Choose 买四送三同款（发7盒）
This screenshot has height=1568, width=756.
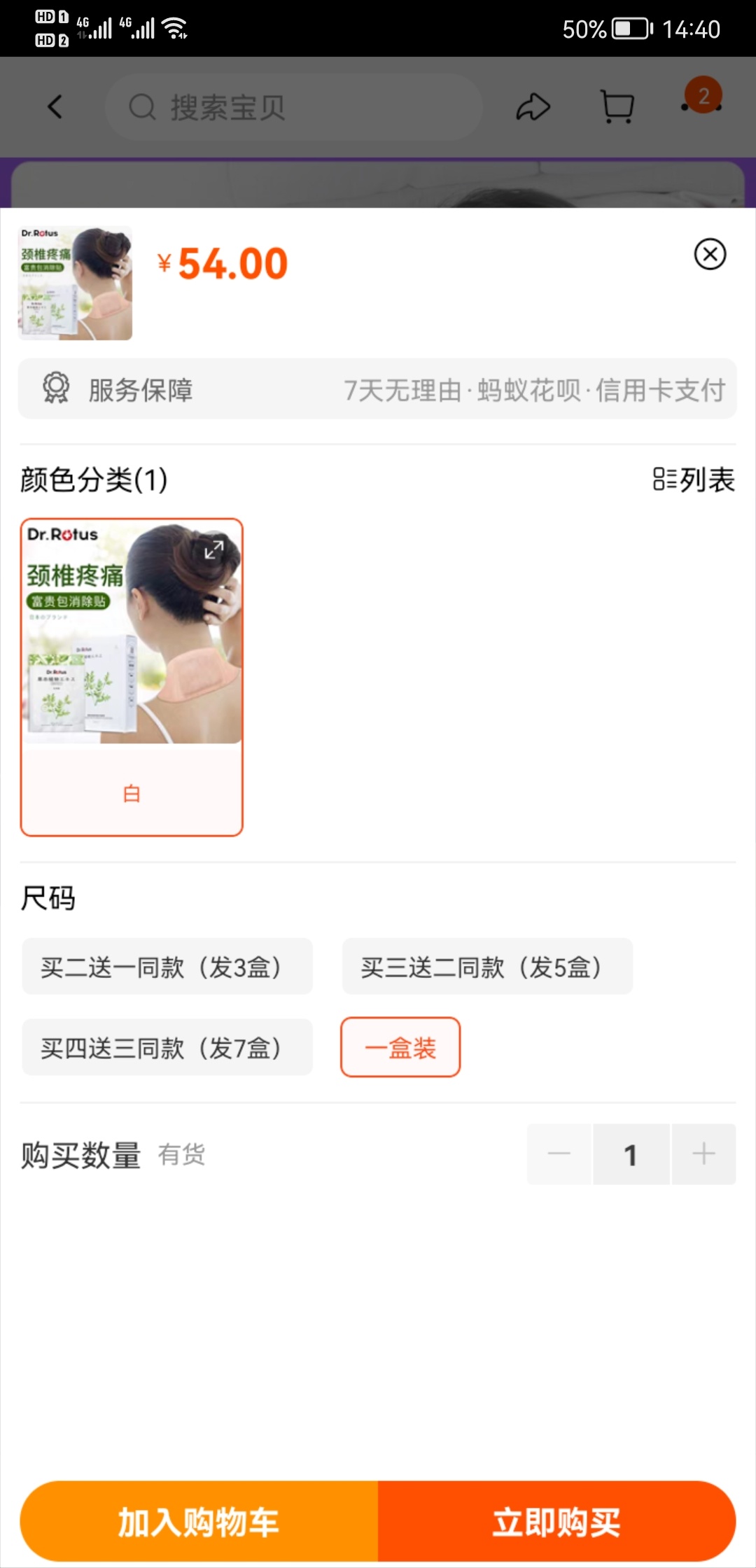(x=167, y=1047)
